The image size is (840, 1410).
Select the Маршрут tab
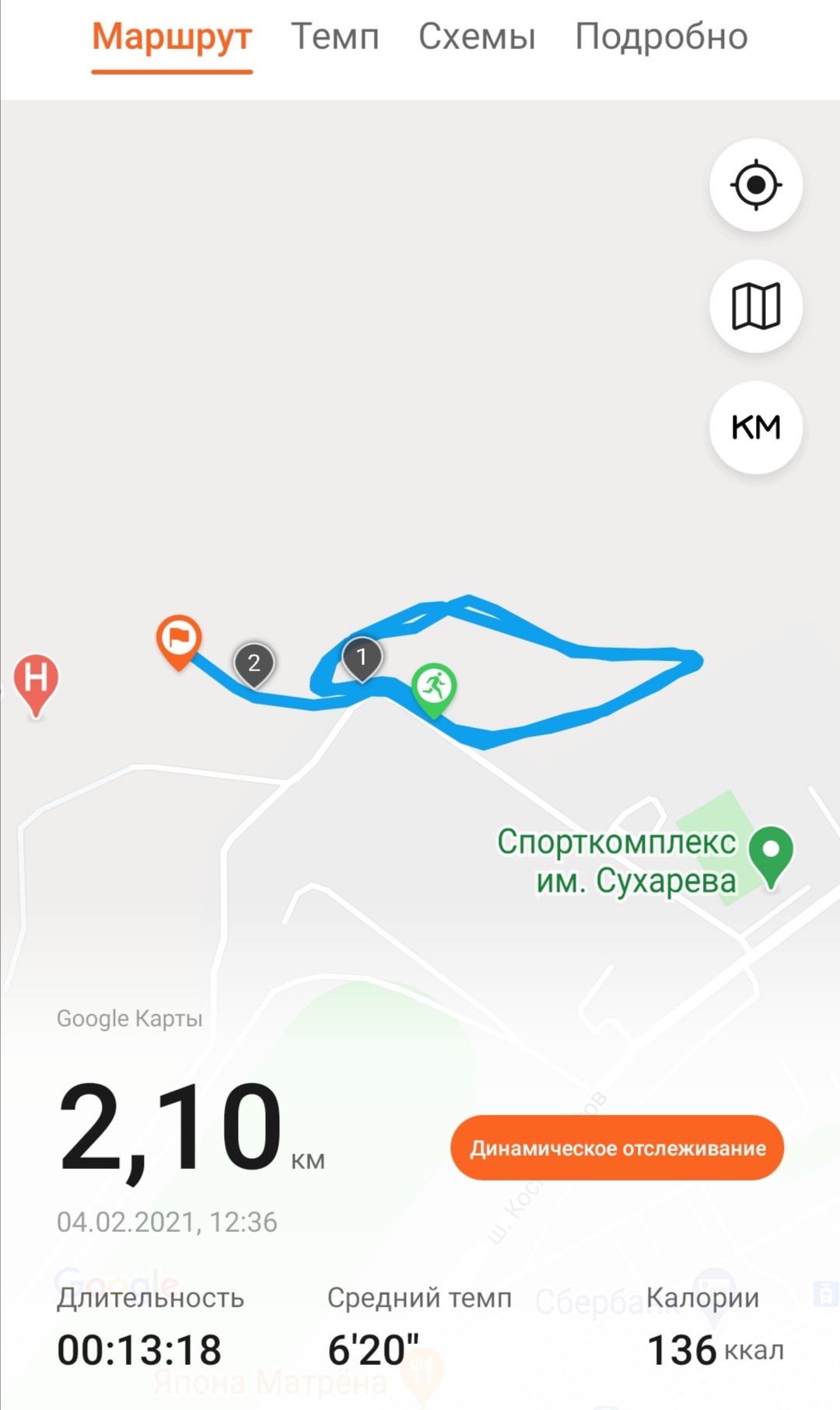click(172, 37)
